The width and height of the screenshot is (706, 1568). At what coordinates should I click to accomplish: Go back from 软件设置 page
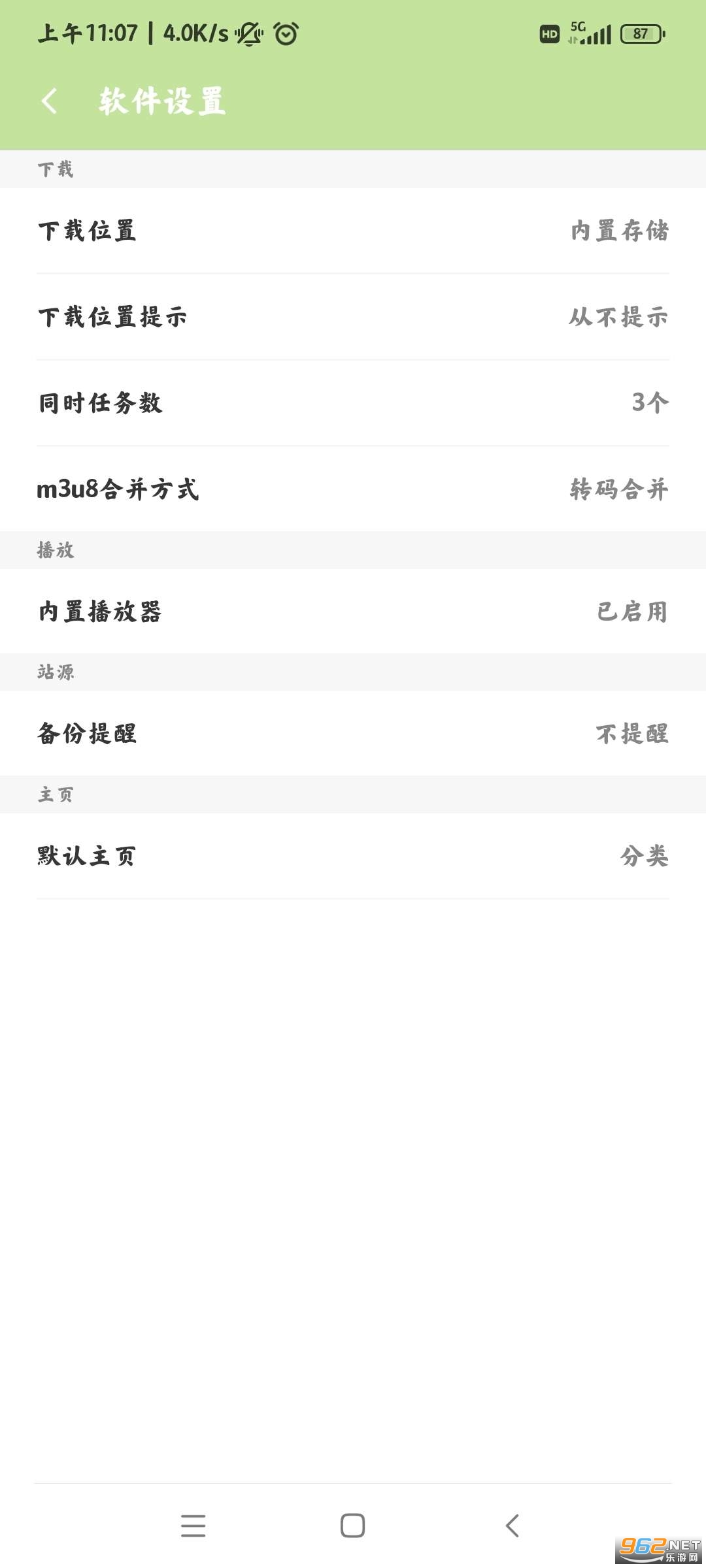[50, 101]
